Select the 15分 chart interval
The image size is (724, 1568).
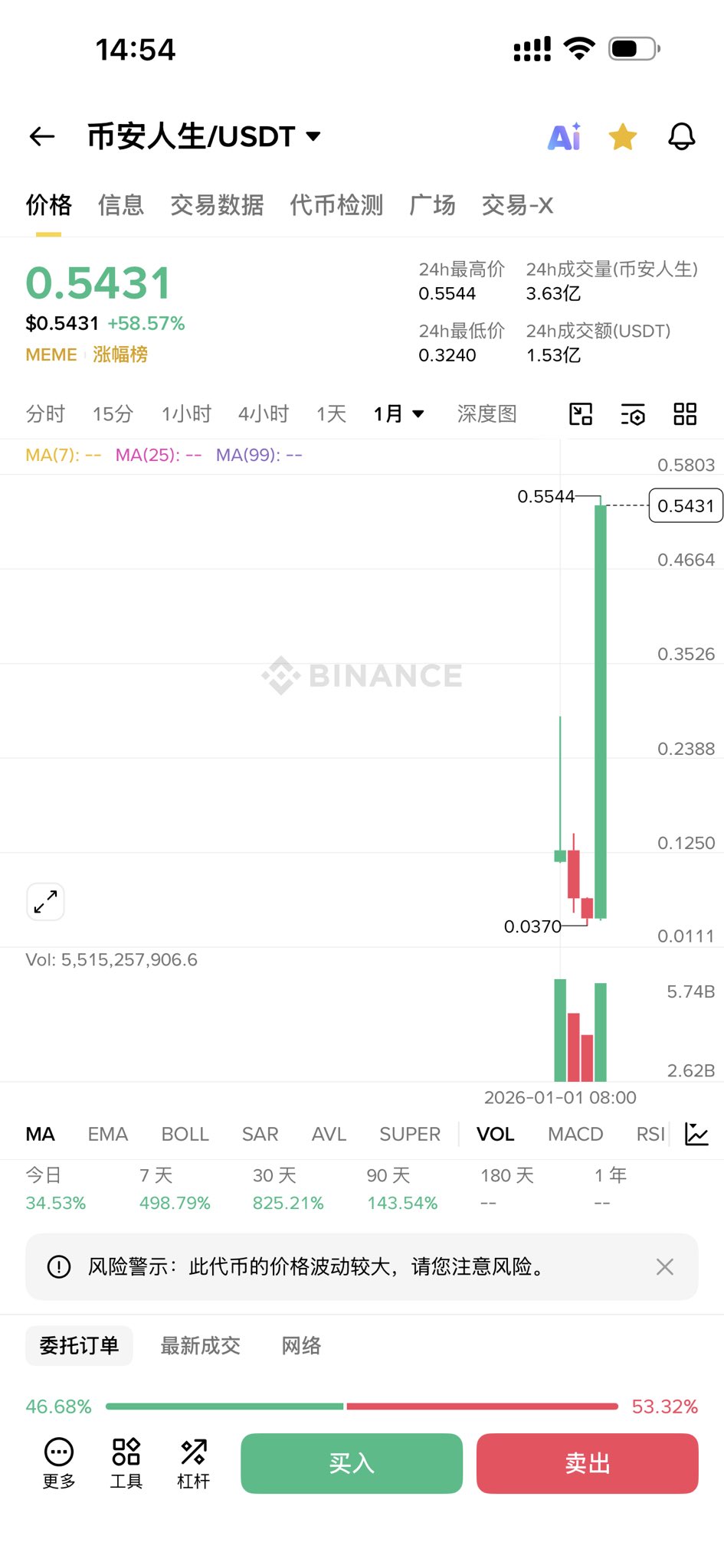pyautogui.click(x=113, y=414)
